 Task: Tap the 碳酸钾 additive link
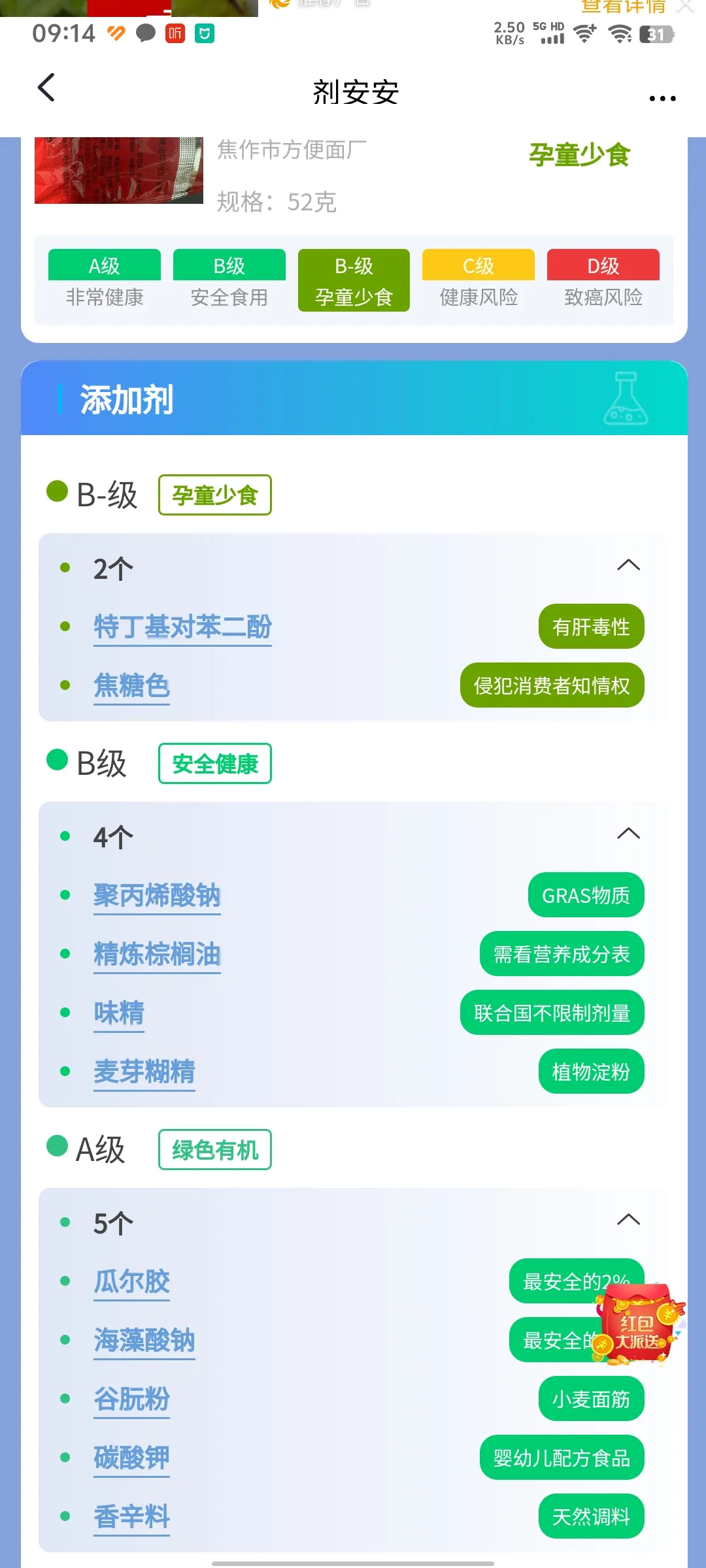131,1458
